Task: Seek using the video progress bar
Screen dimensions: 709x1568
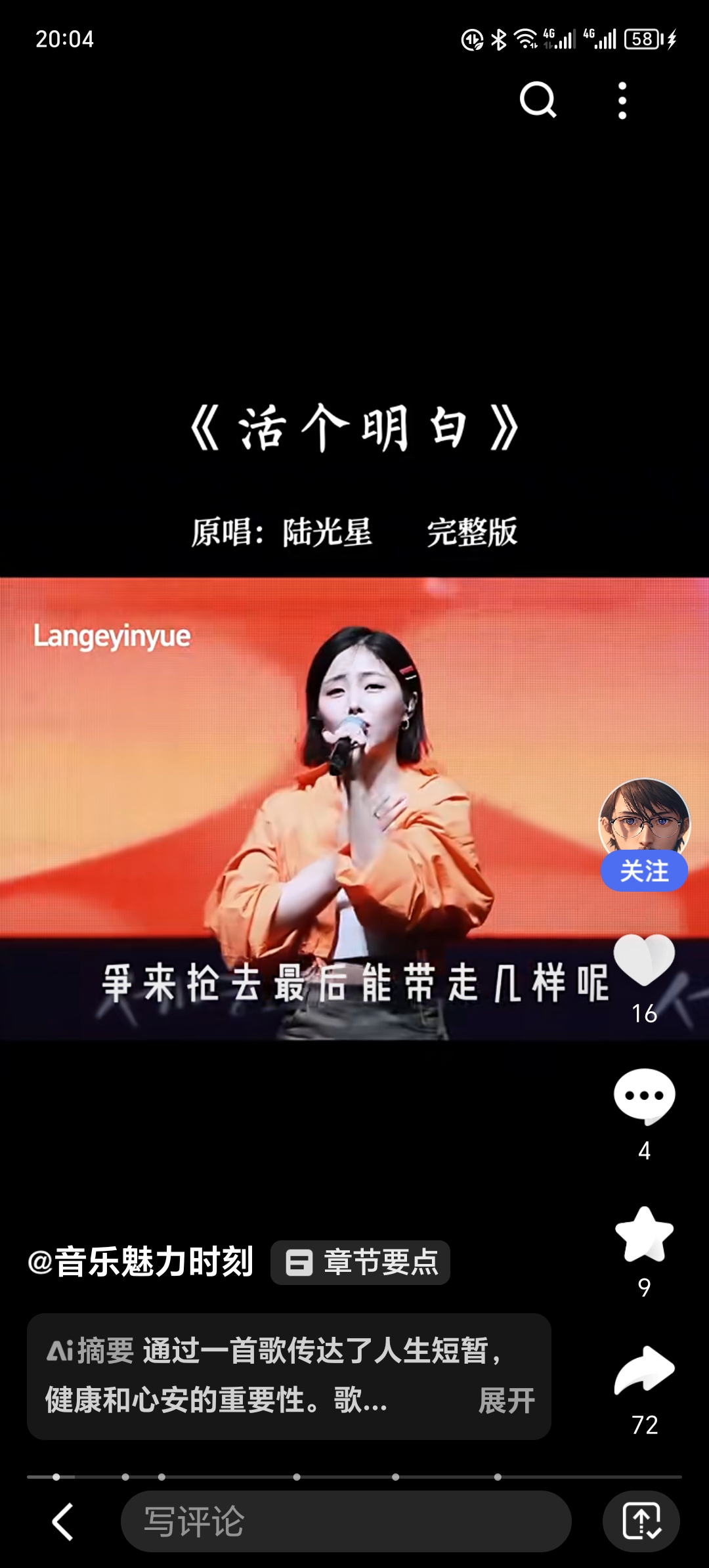Action: point(354,1477)
